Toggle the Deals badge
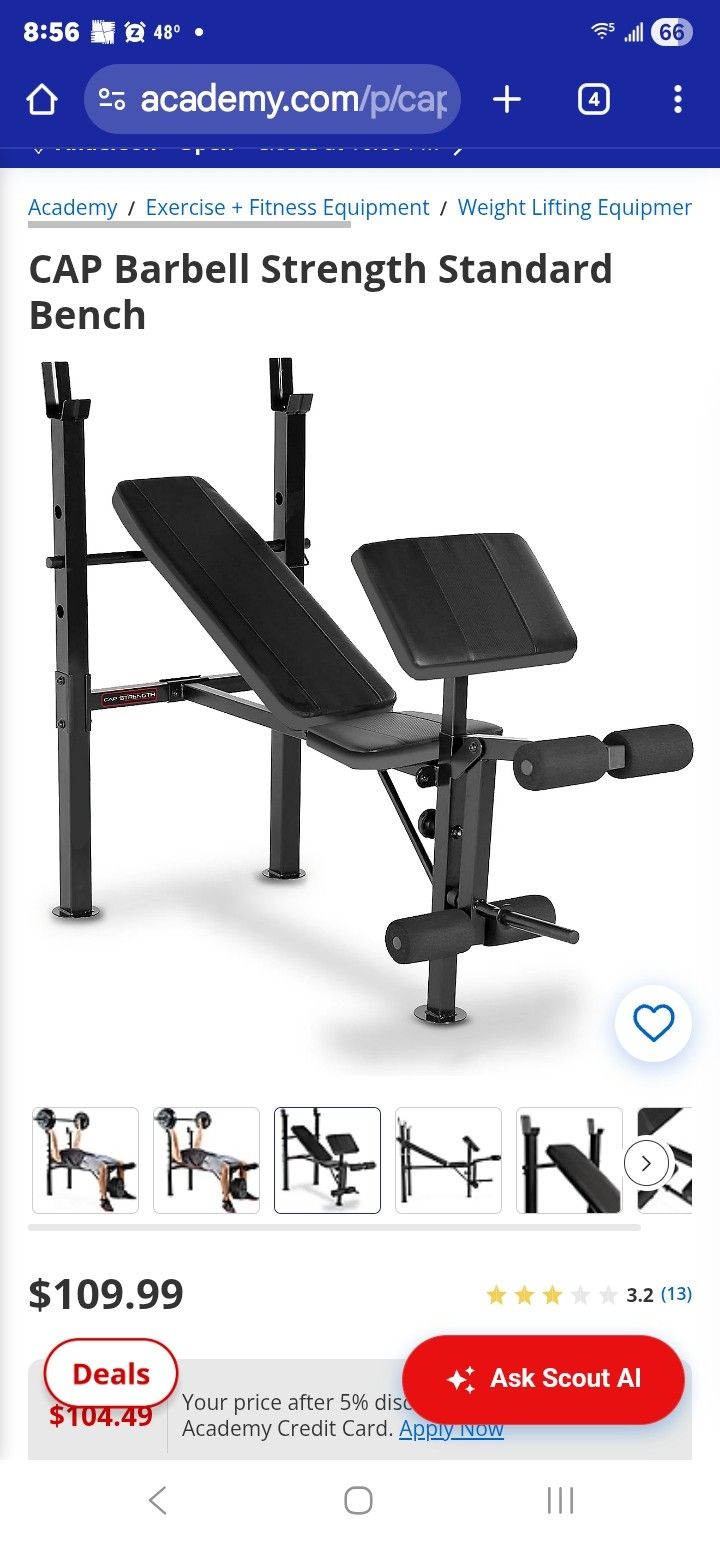 110,1373
